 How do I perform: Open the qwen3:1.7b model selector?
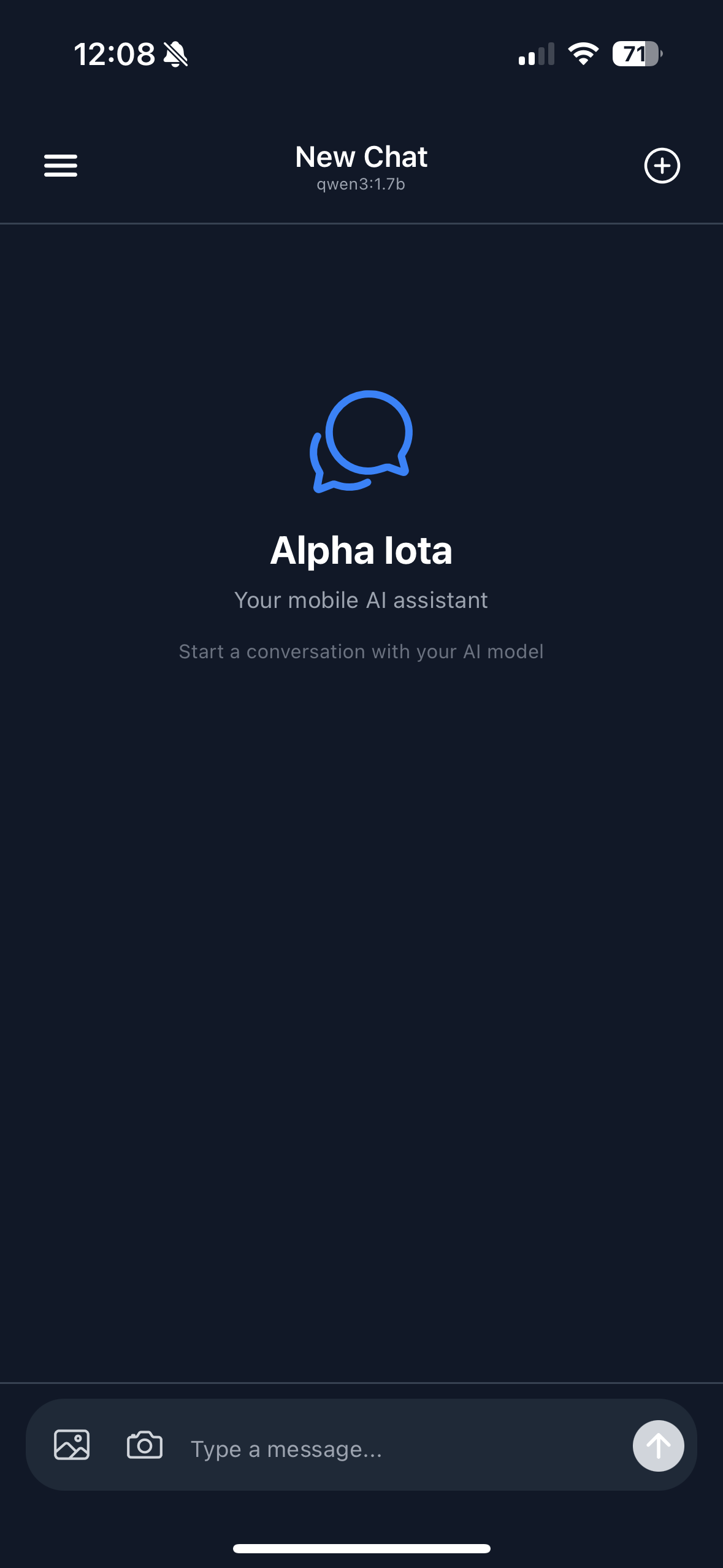(361, 183)
